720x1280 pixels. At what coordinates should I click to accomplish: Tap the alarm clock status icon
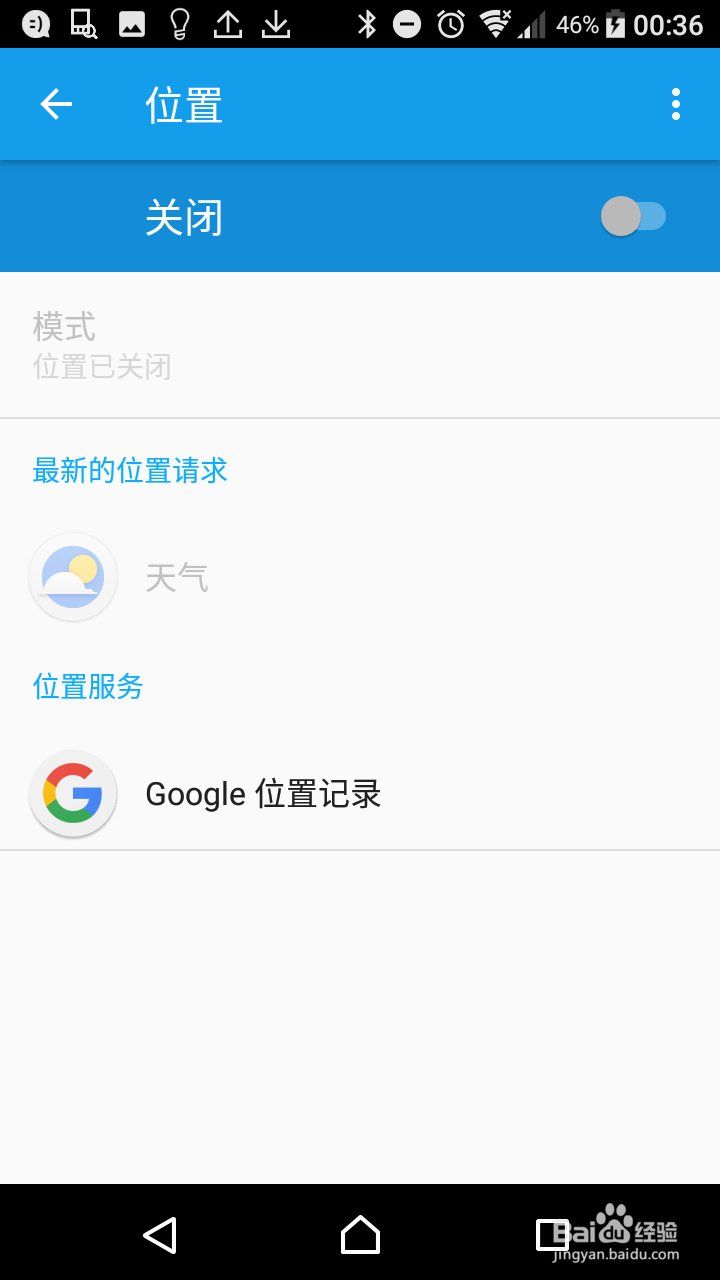452,24
